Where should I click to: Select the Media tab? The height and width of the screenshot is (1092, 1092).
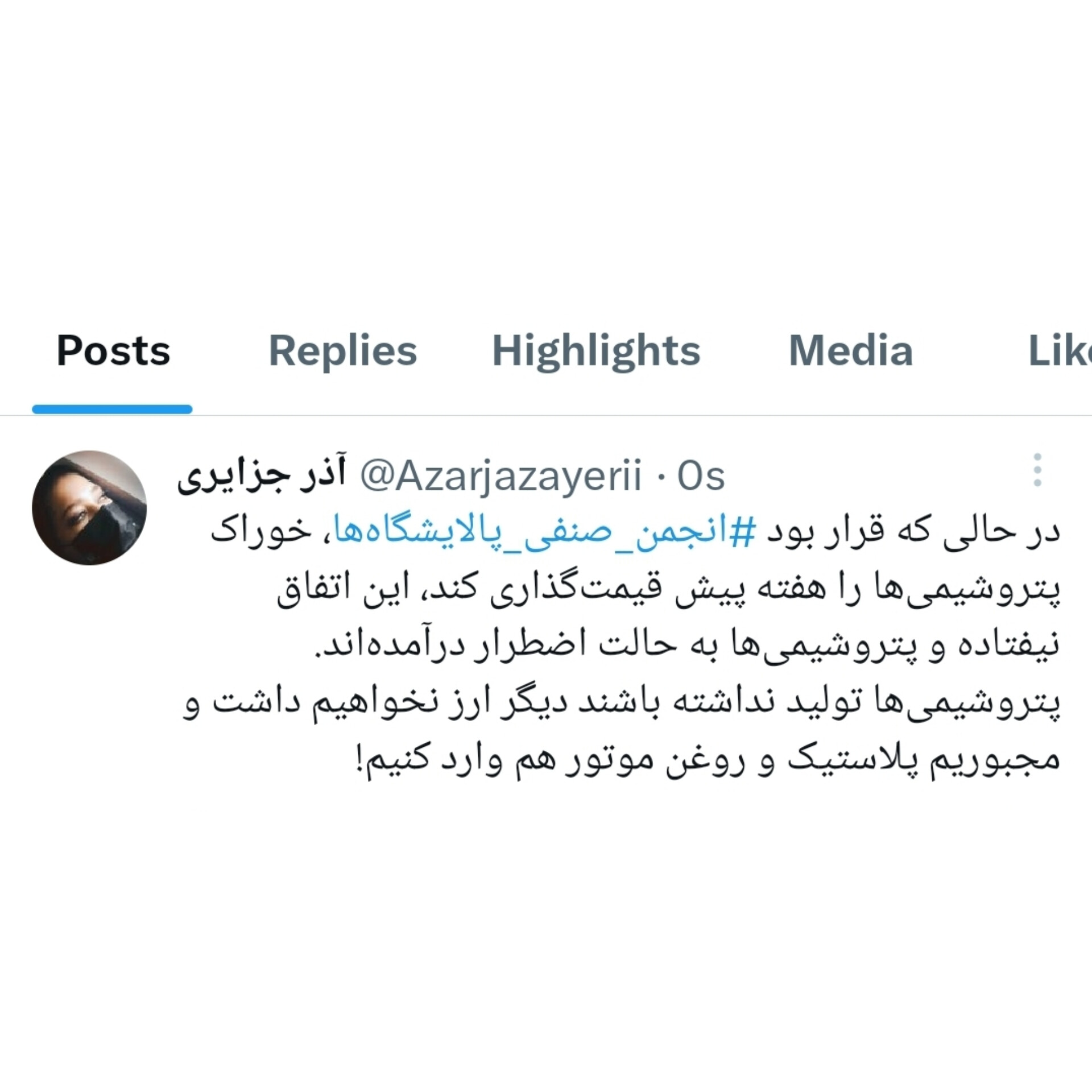click(850, 351)
